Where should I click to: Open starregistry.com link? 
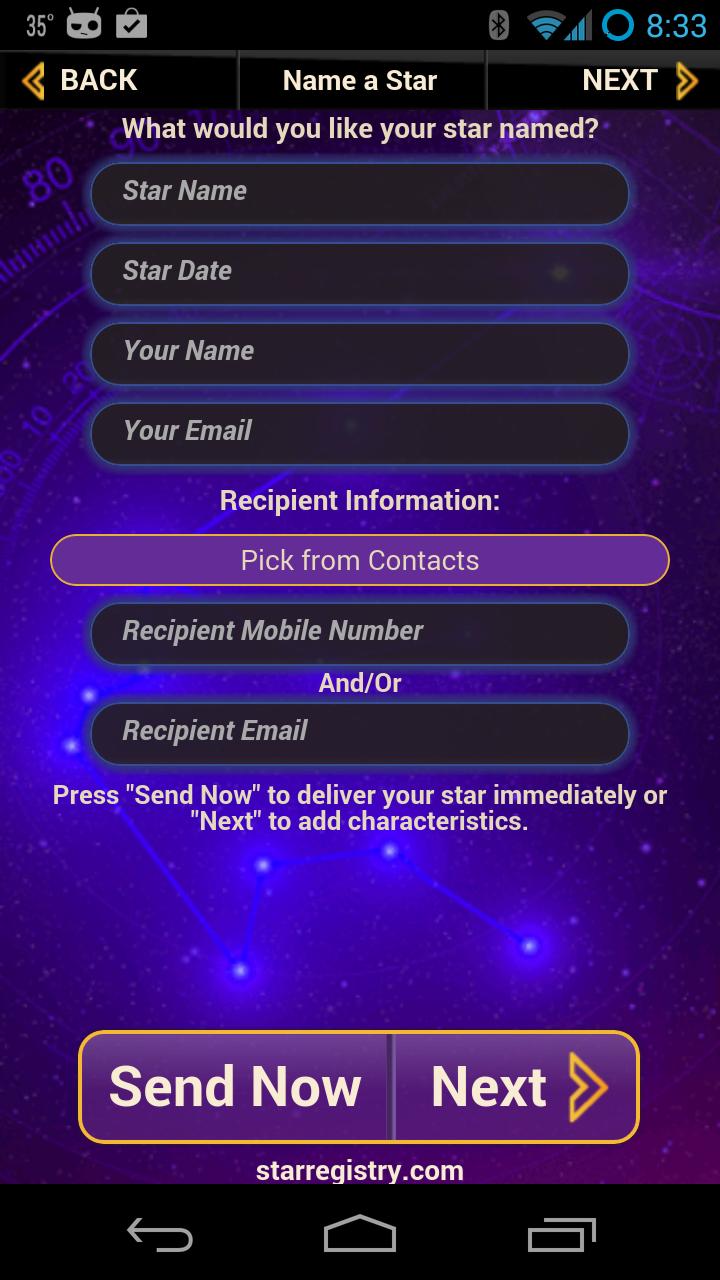[360, 1170]
